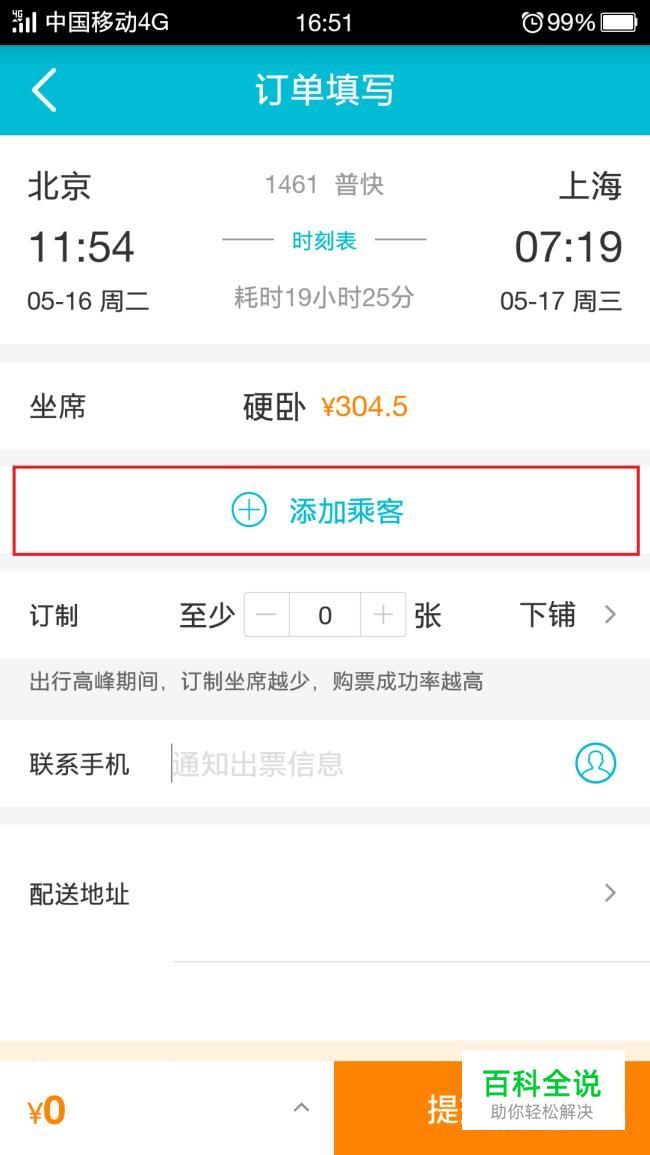This screenshot has height=1155, width=650.
Task: Open the 下铺 berth preference selector
Action: tap(567, 614)
